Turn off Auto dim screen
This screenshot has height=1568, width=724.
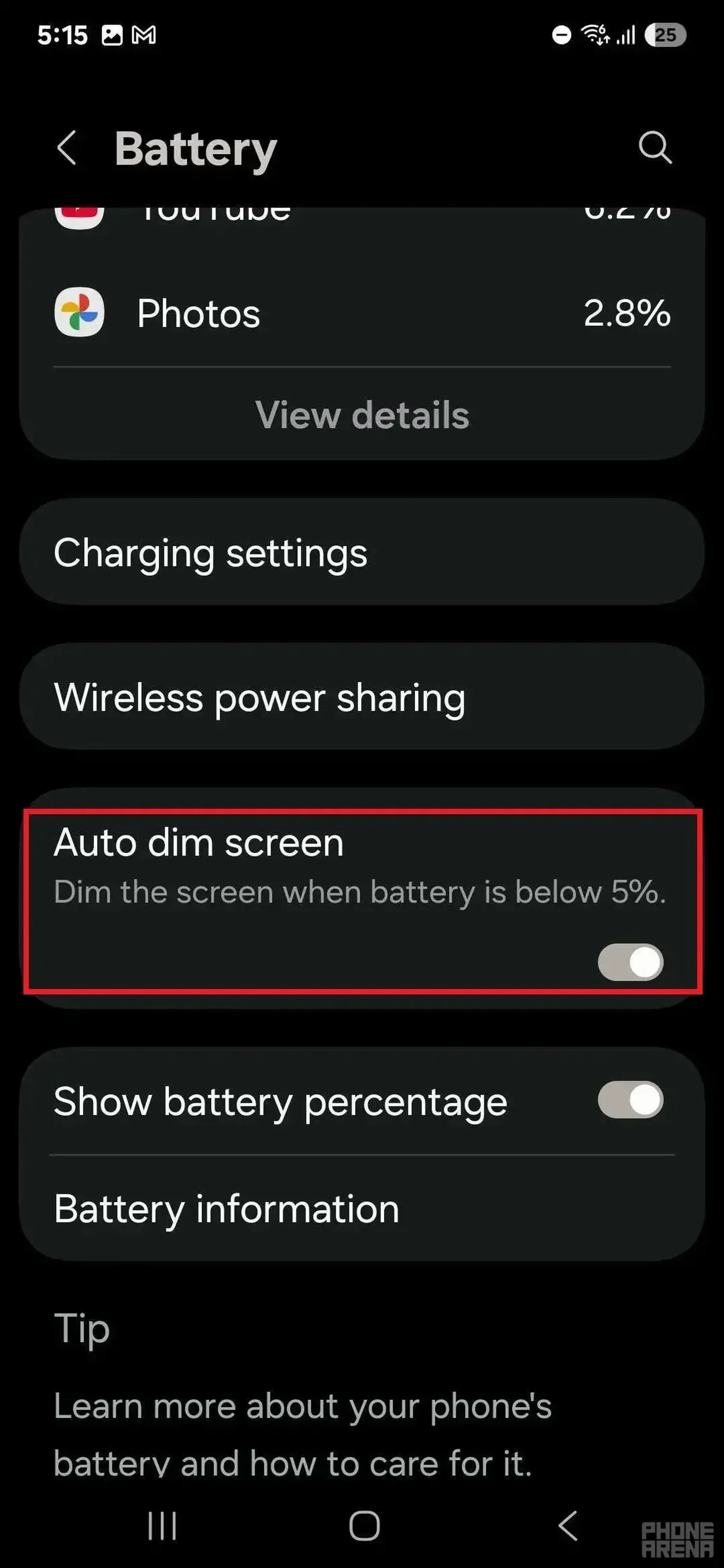[x=630, y=962]
